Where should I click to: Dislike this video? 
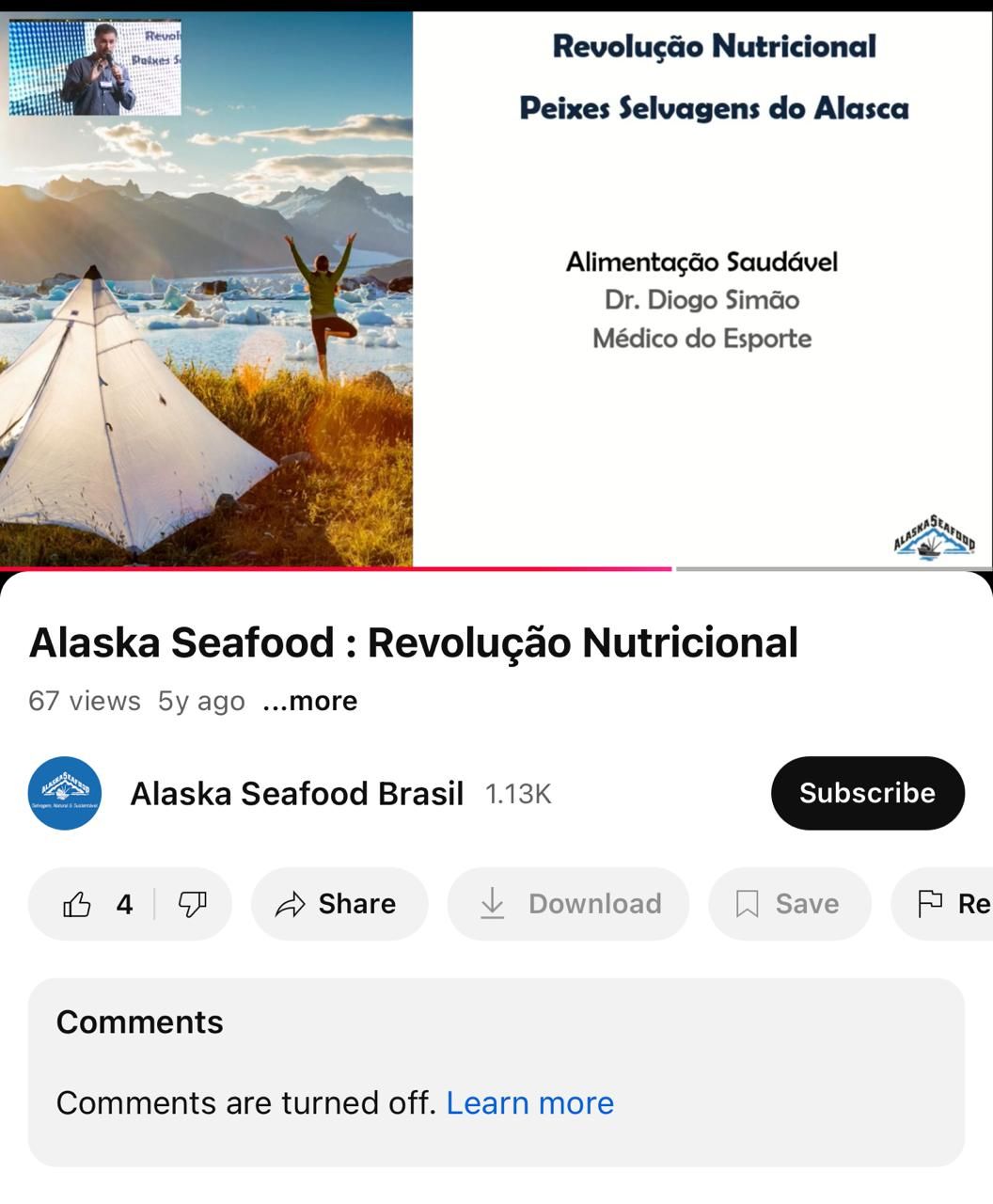(193, 904)
